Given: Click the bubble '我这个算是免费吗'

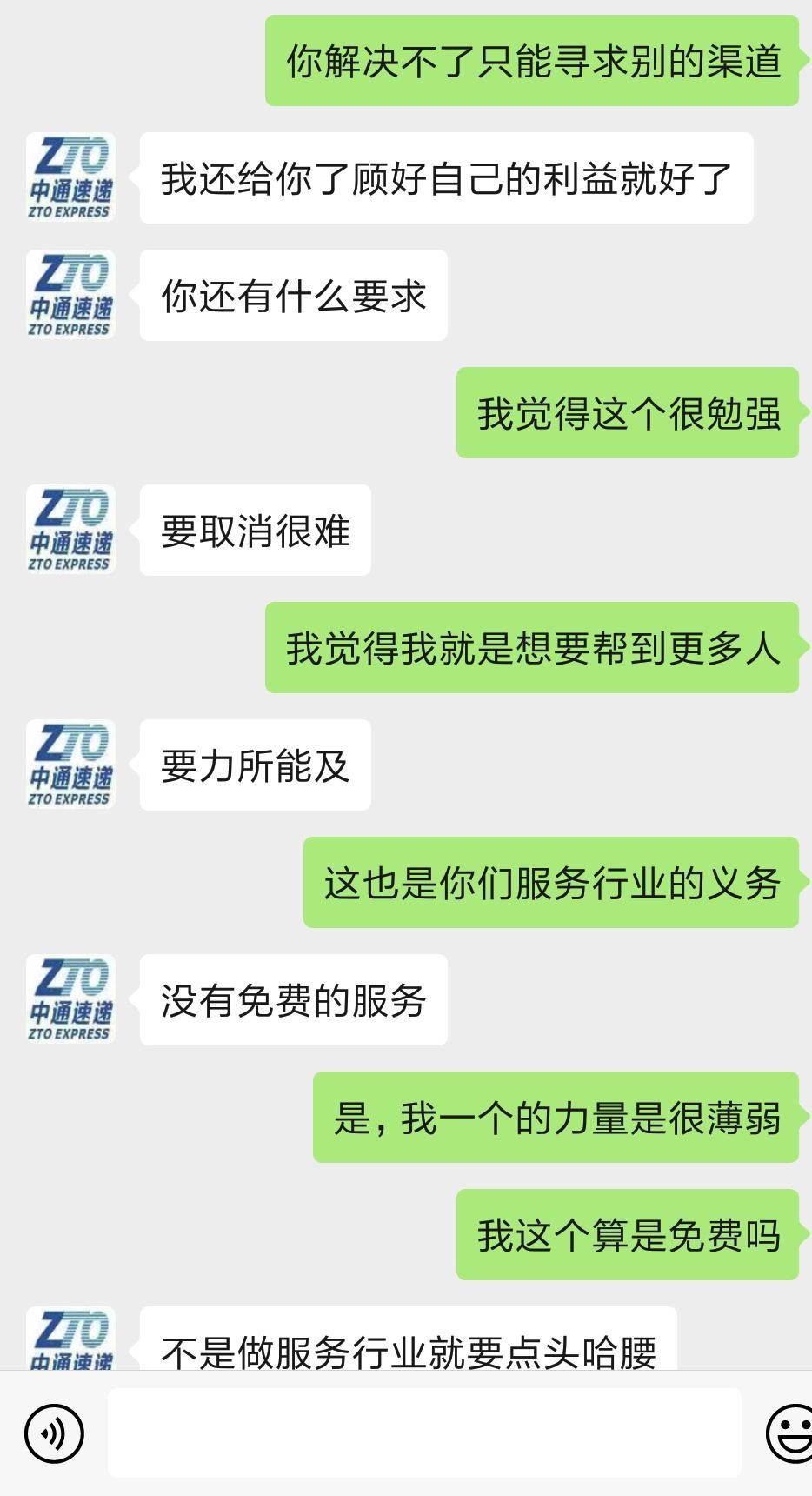Looking at the screenshot, I should coord(627,1238).
